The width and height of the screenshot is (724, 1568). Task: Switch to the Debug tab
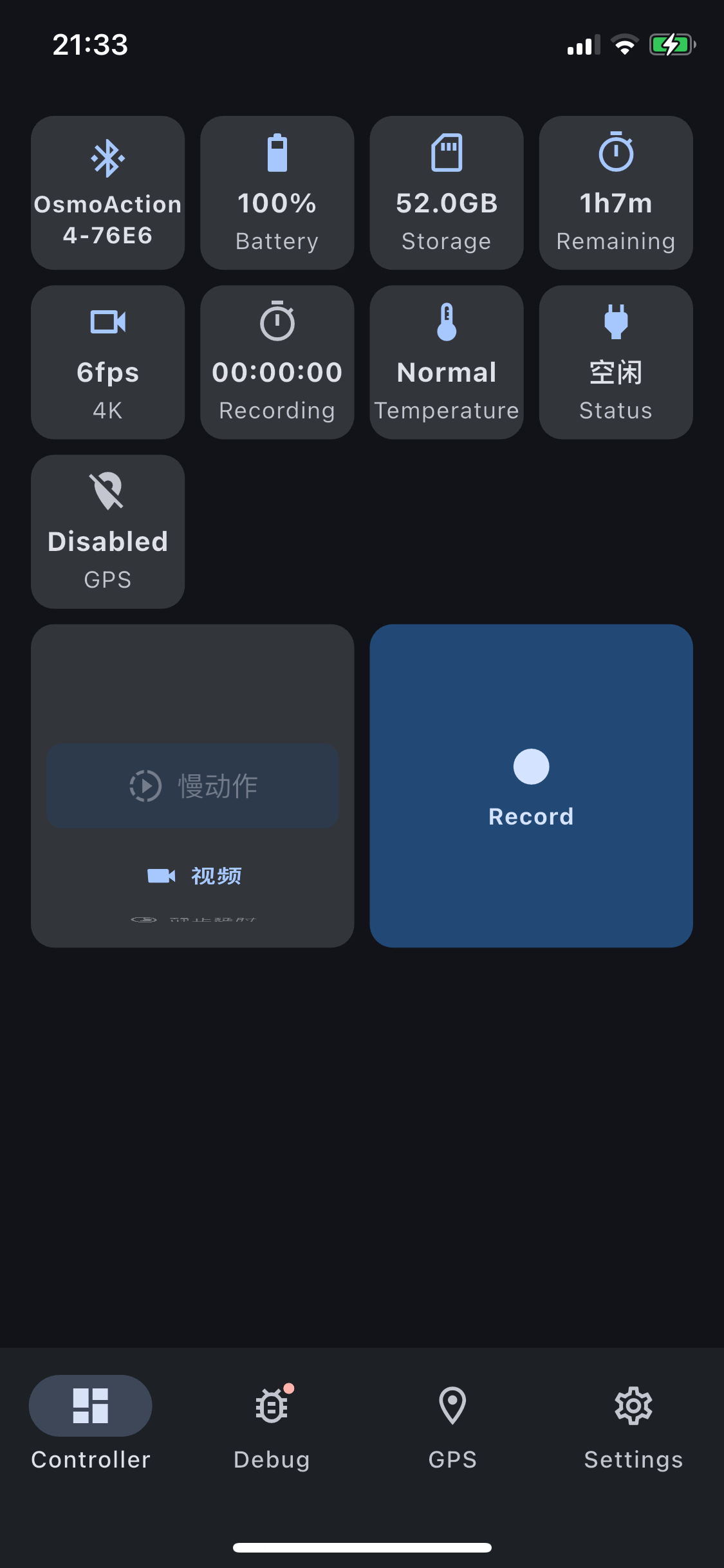[272, 1423]
